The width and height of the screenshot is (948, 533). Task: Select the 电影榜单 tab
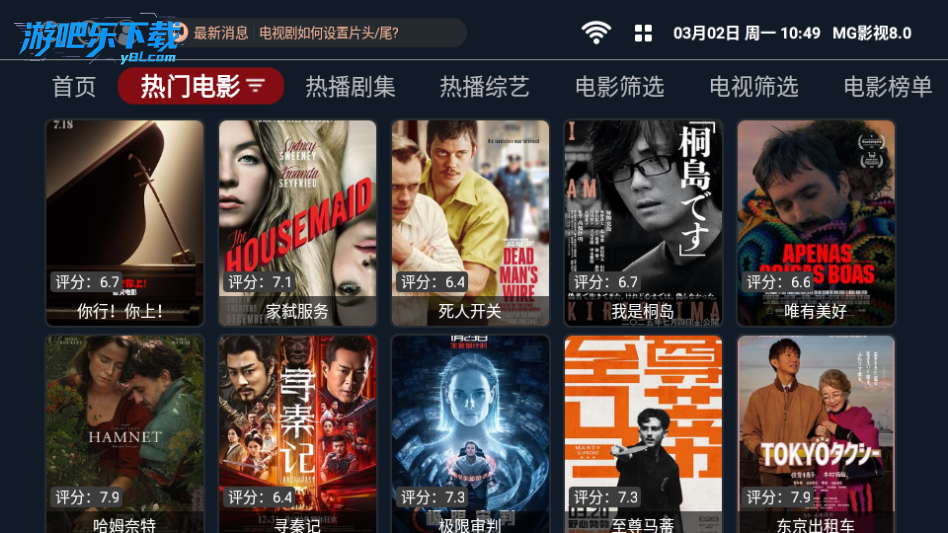[x=887, y=87]
